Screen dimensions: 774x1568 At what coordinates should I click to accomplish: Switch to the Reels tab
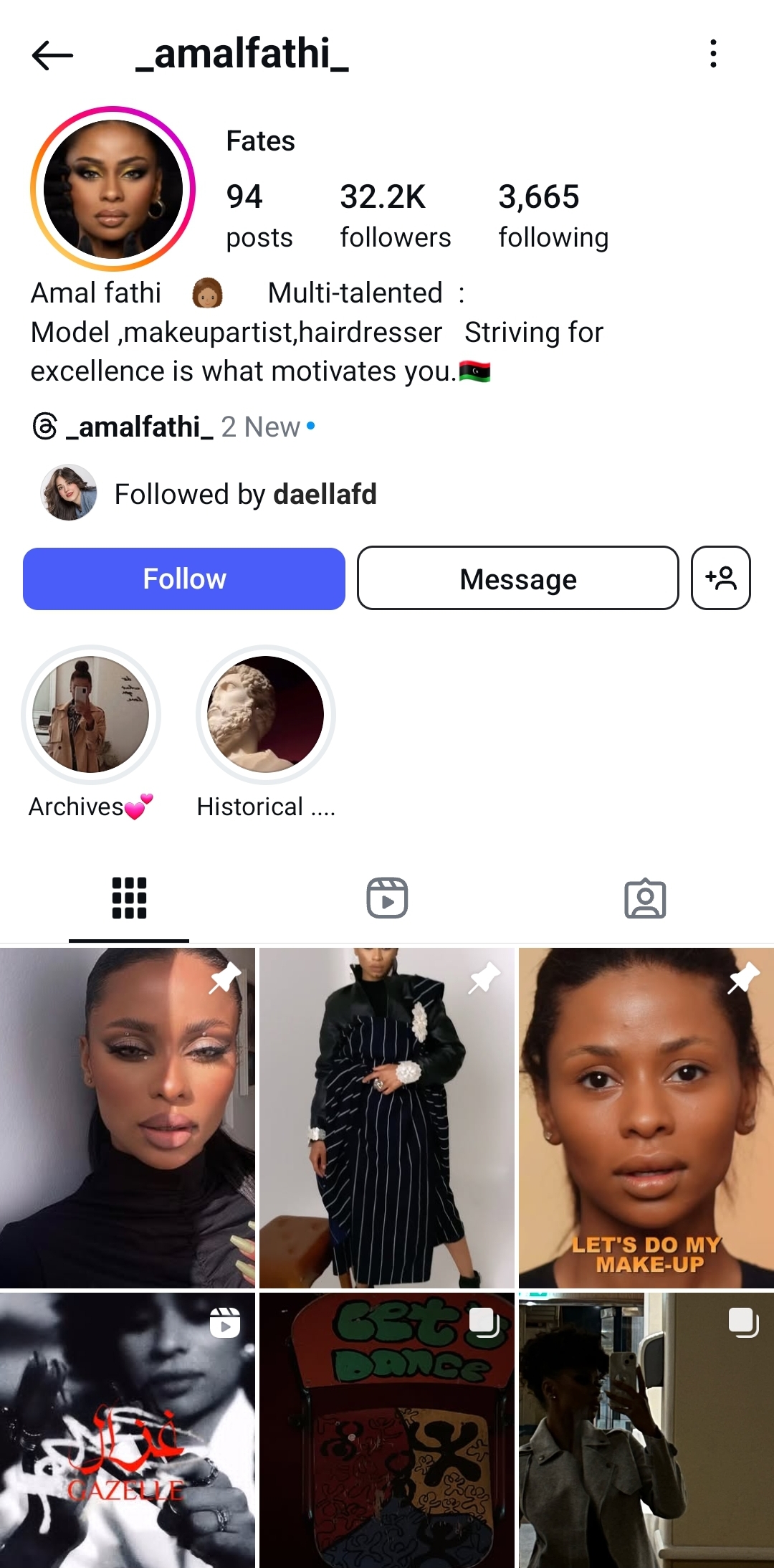tap(387, 898)
